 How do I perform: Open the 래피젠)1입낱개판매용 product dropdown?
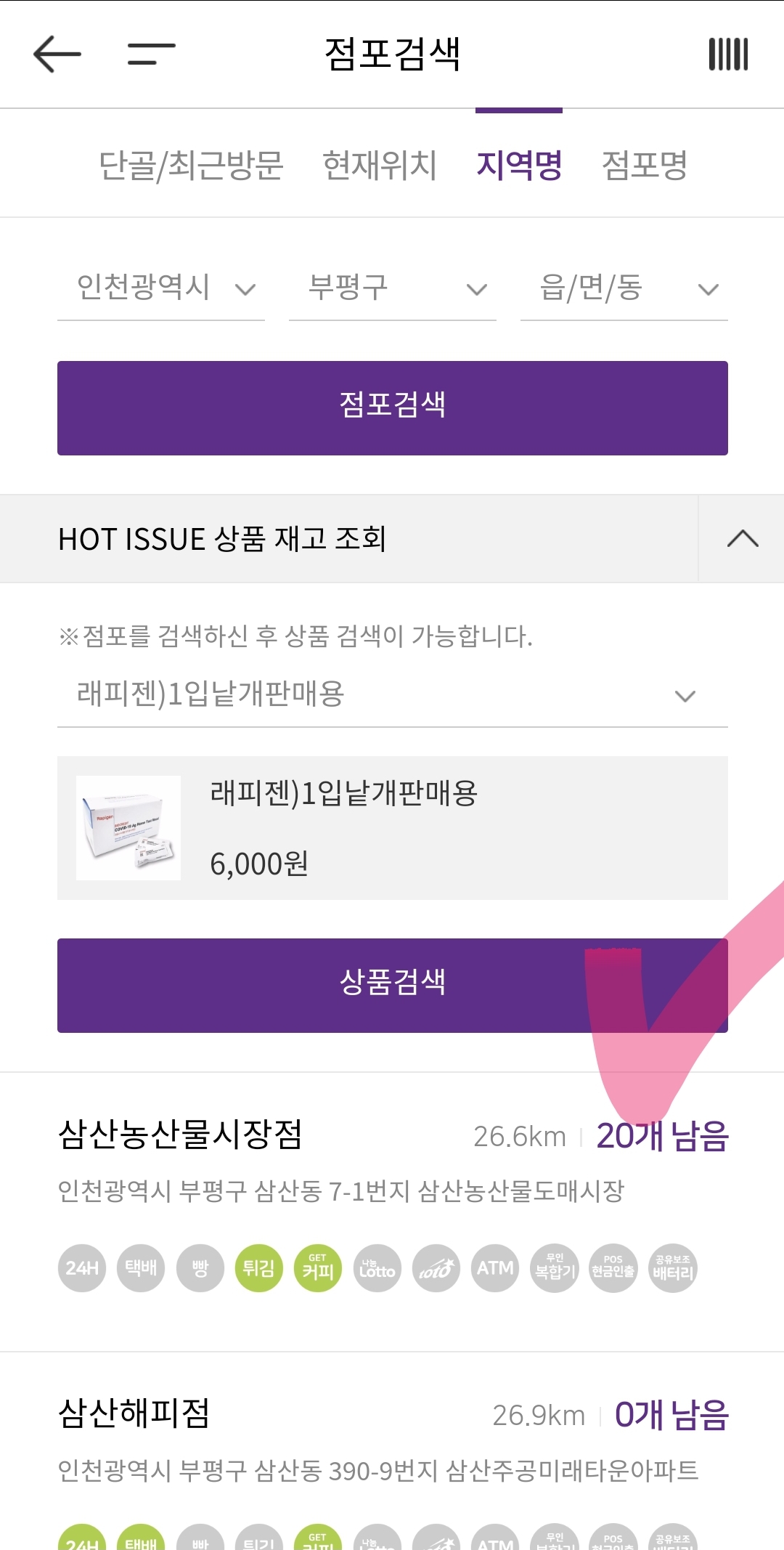pyautogui.click(x=392, y=695)
